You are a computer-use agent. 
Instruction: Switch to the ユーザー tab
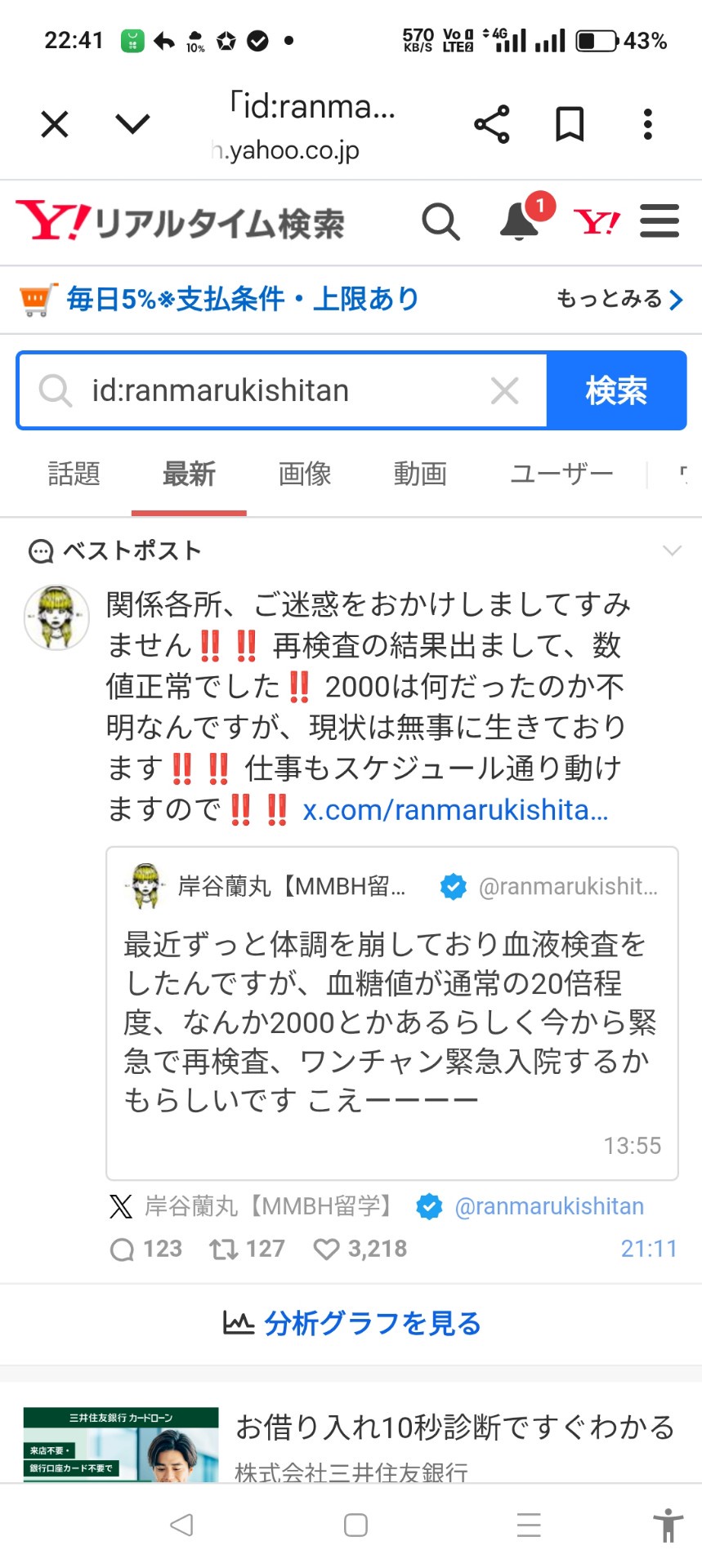(561, 474)
